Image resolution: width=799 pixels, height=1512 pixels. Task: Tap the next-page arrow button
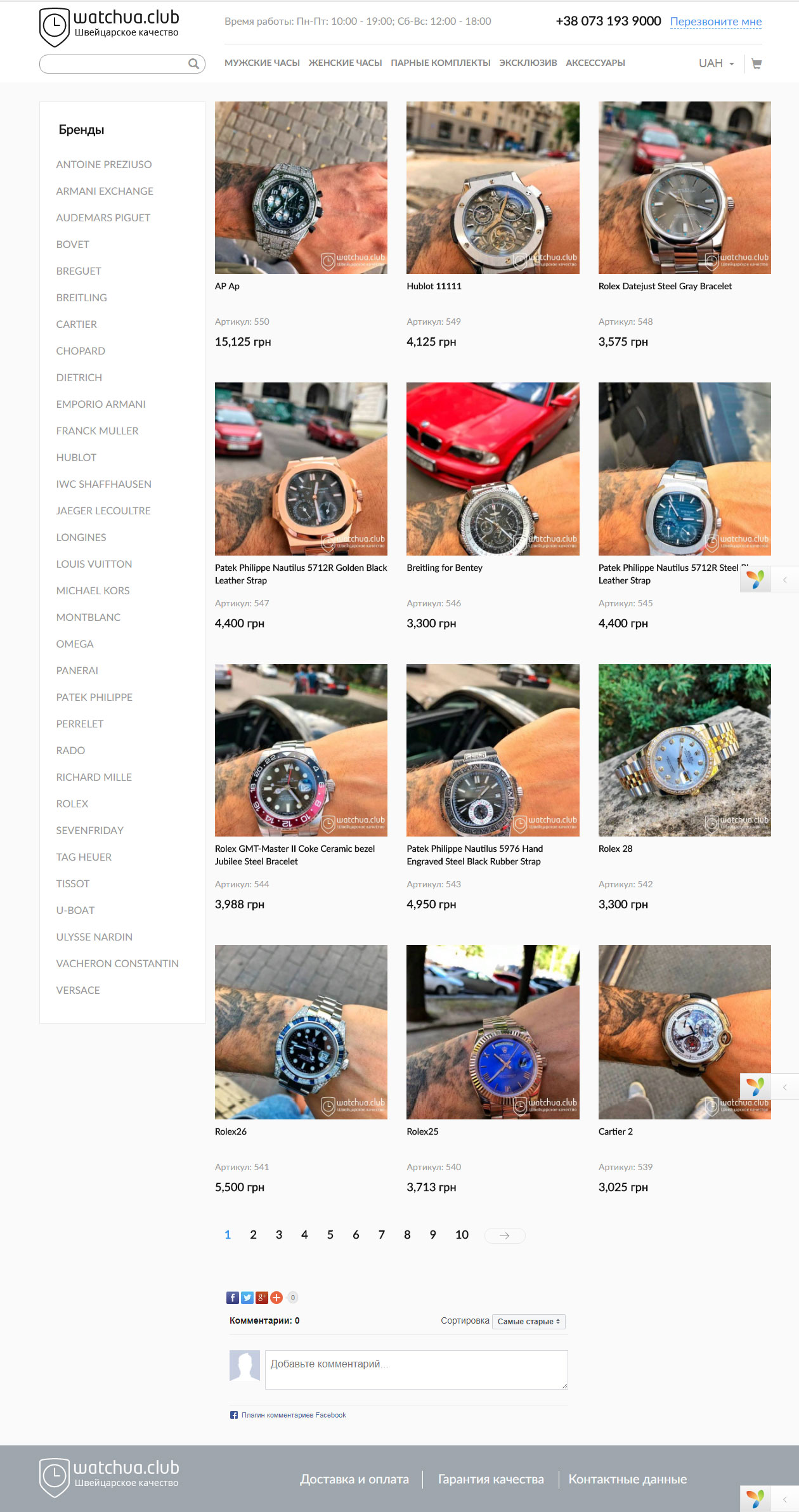point(504,1235)
